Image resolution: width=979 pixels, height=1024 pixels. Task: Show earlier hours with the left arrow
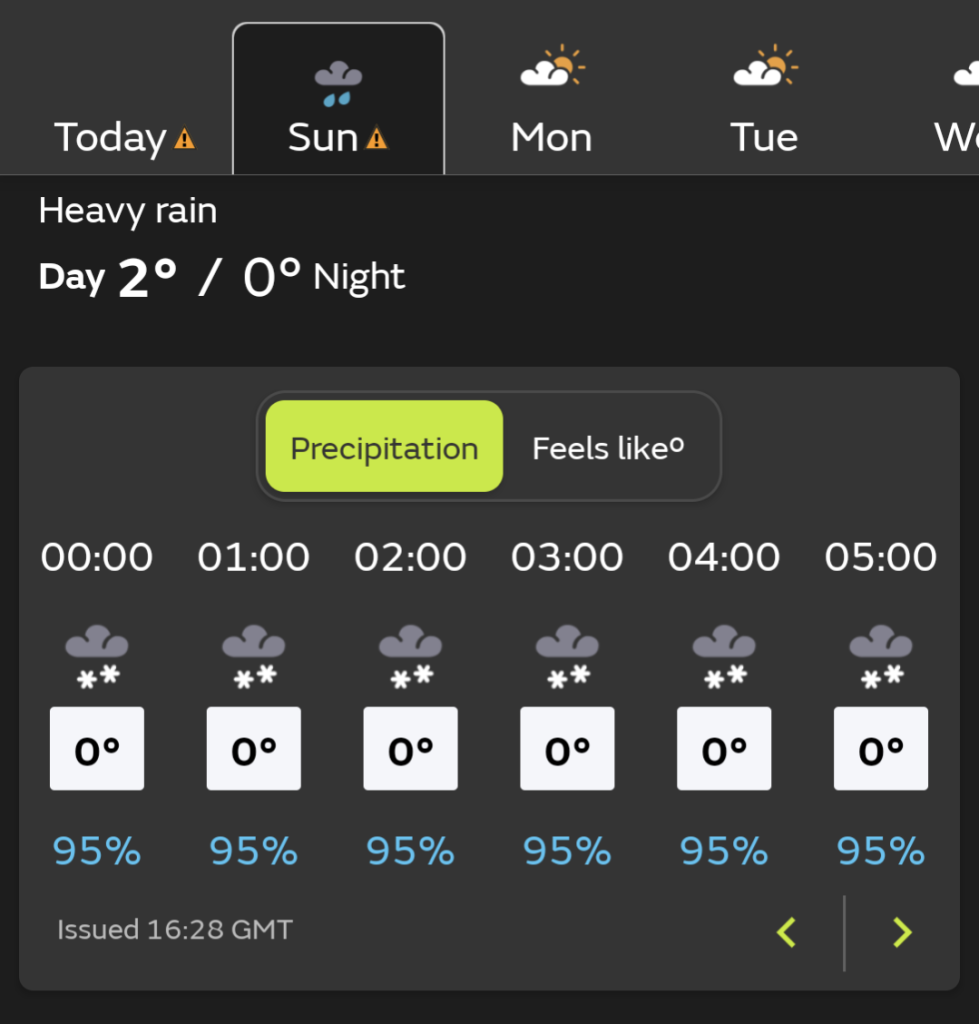coord(787,932)
